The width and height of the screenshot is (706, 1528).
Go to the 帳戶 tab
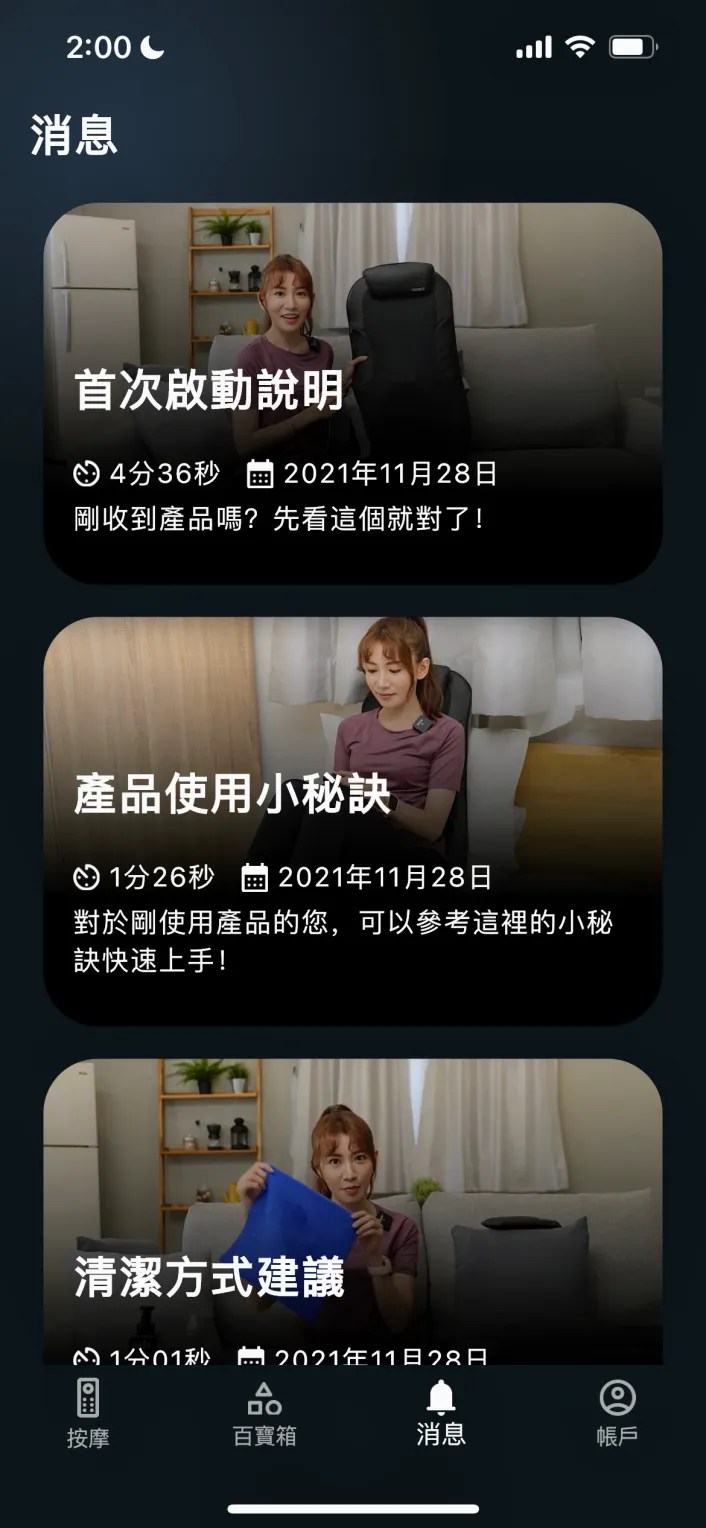pyautogui.click(x=617, y=1413)
